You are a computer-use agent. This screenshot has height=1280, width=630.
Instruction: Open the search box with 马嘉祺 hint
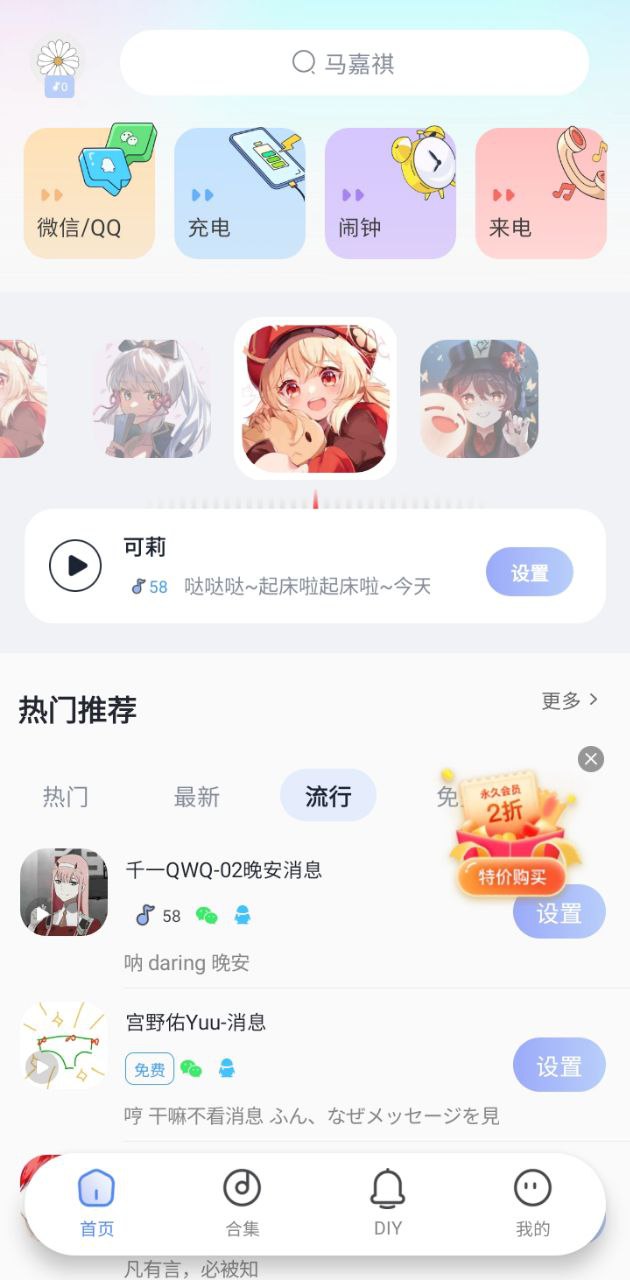point(354,63)
